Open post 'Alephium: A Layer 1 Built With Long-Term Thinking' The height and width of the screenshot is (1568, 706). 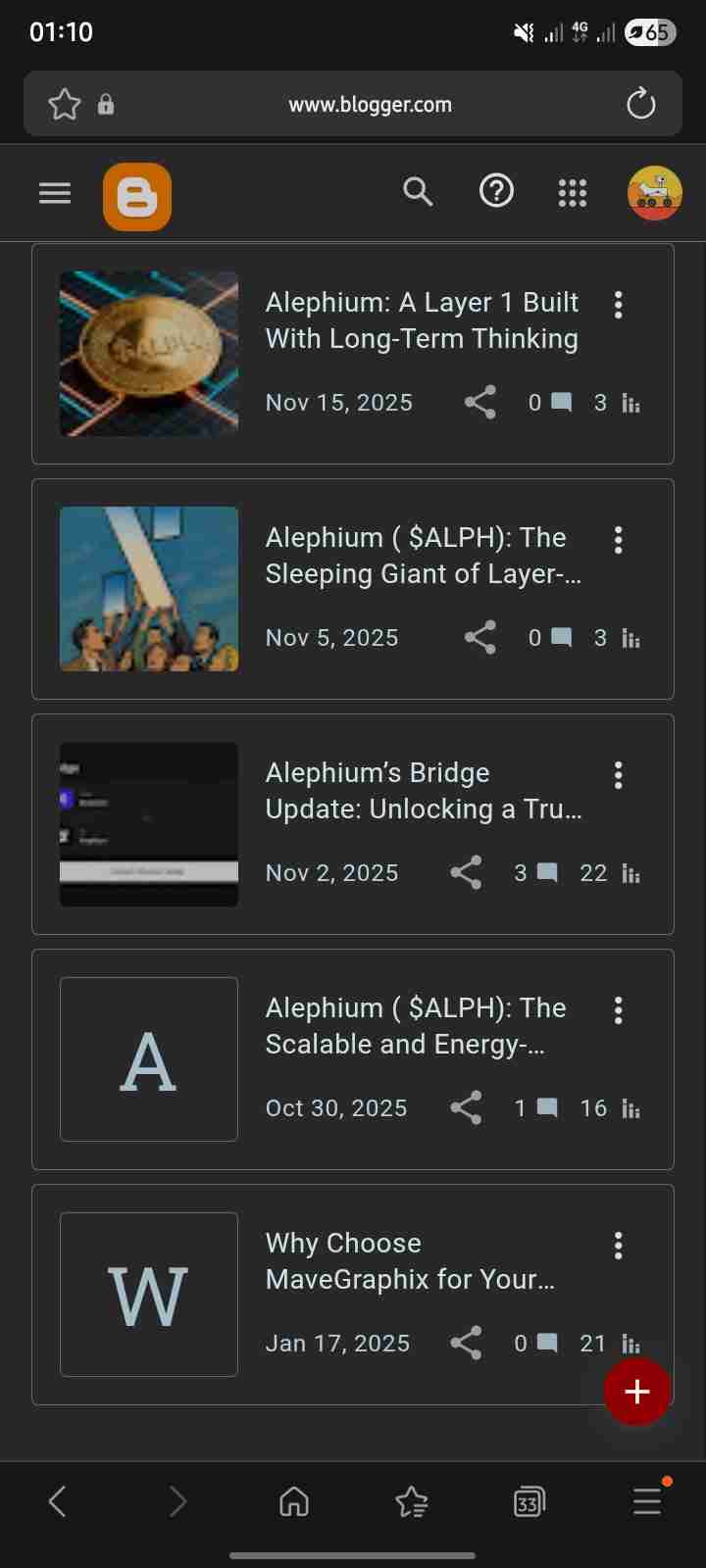coord(422,320)
